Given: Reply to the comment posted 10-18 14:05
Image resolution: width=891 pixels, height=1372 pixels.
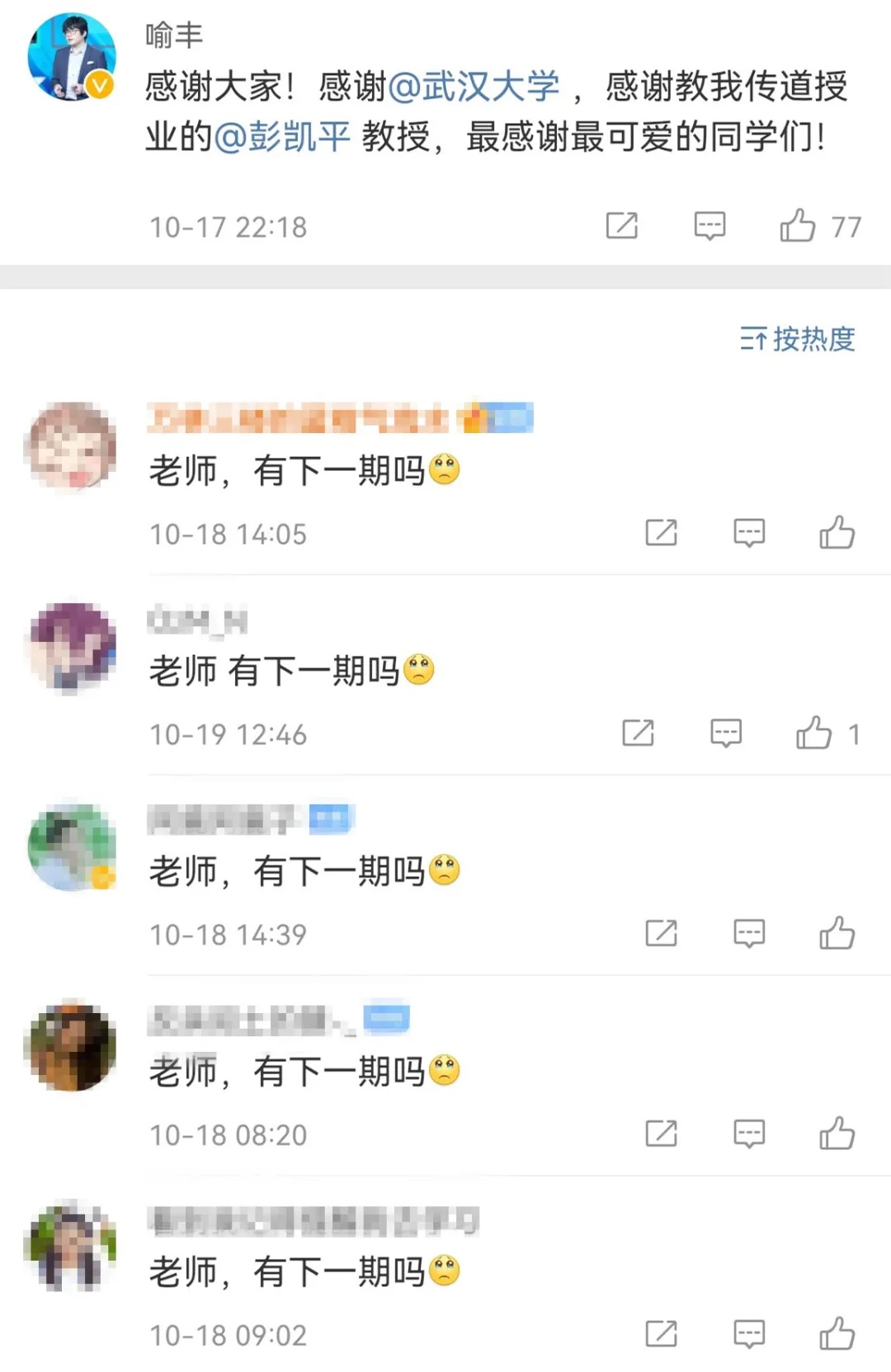Looking at the screenshot, I should (749, 533).
